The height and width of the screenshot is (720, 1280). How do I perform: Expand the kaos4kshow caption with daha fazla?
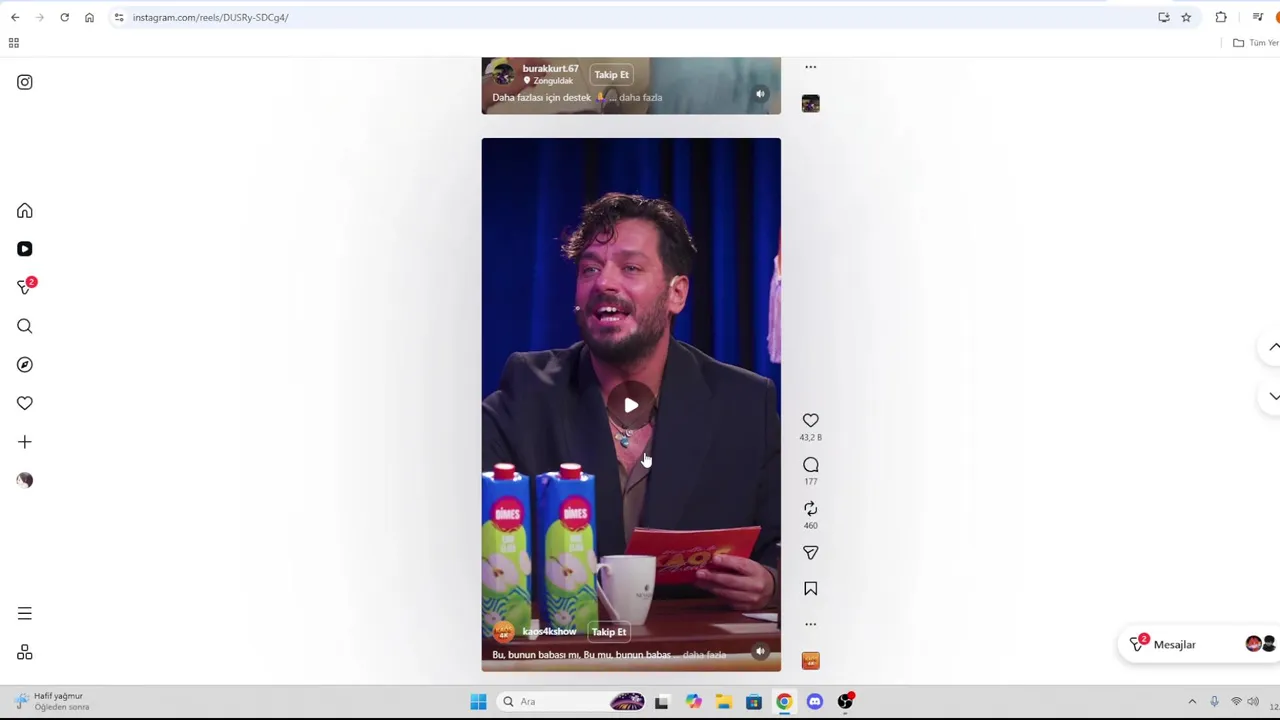pyautogui.click(x=704, y=655)
